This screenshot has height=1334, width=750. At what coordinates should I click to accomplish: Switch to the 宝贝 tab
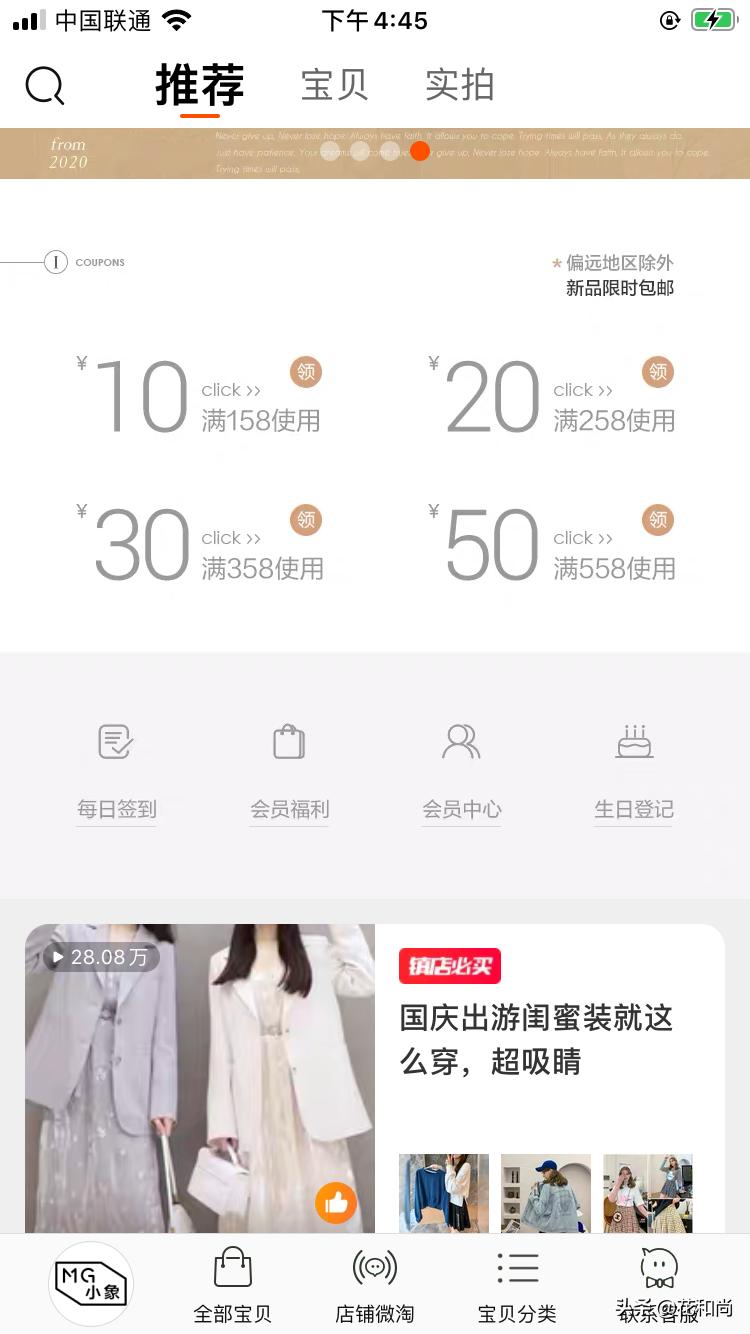pyautogui.click(x=334, y=86)
